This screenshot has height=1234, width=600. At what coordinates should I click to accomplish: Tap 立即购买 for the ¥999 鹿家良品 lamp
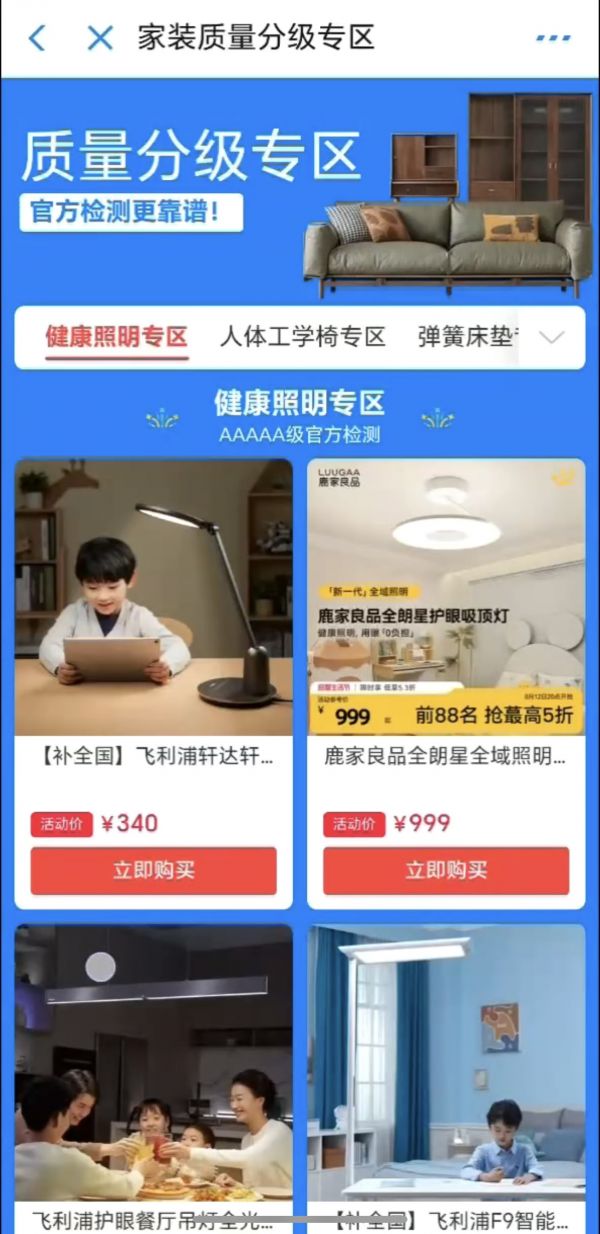tap(446, 870)
